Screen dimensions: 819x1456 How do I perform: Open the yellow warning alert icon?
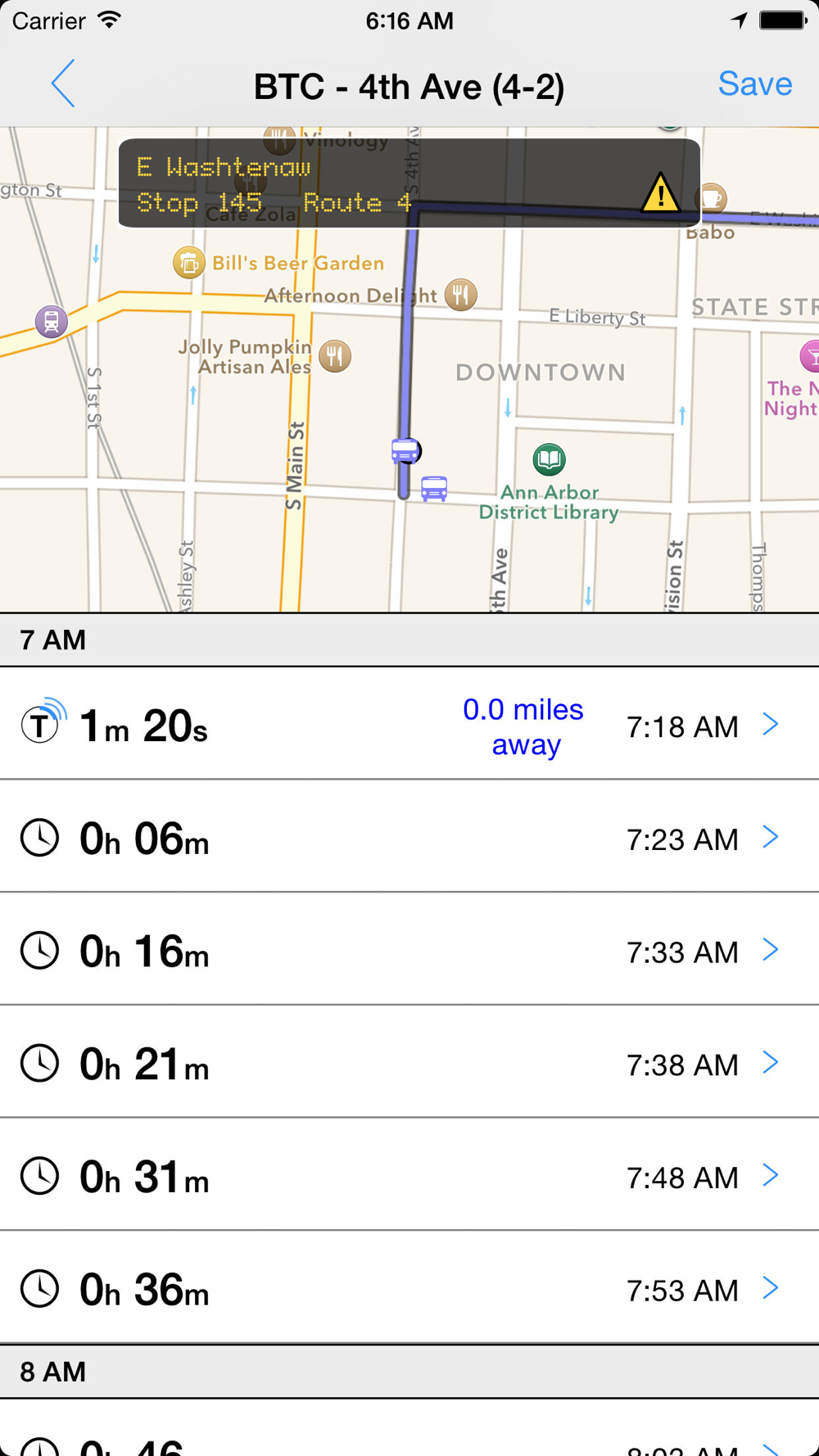659,195
